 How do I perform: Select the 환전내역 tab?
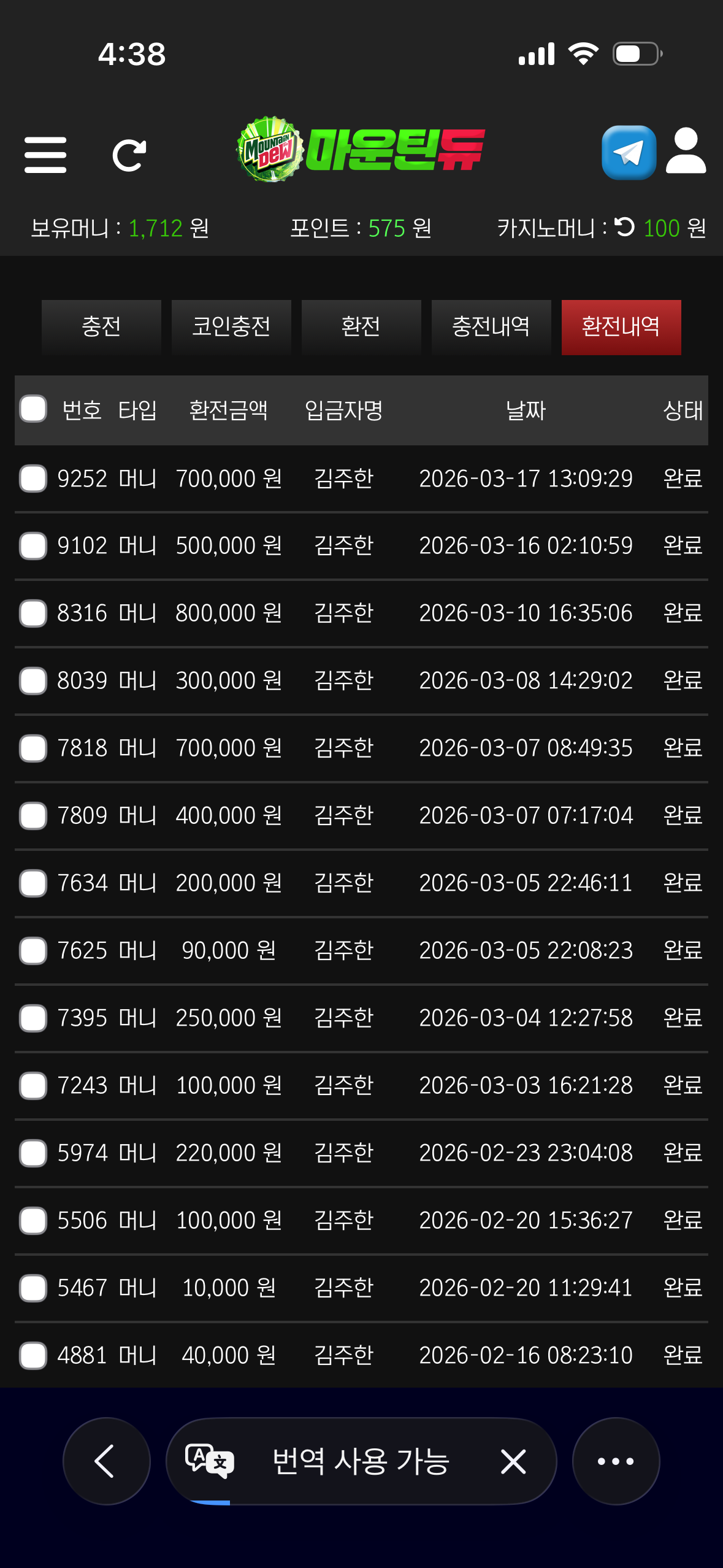pyautogui.click(x=621, y=327)
